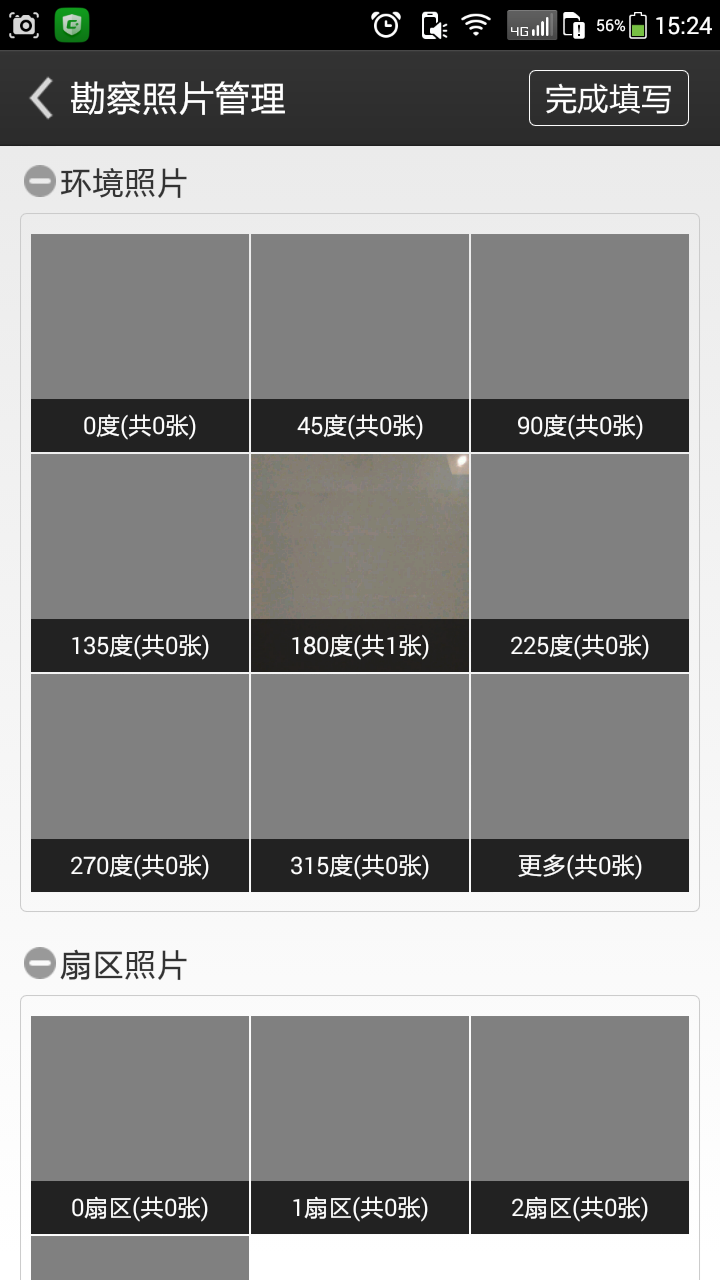Open the 225度 photo tile

coord(580,562)
